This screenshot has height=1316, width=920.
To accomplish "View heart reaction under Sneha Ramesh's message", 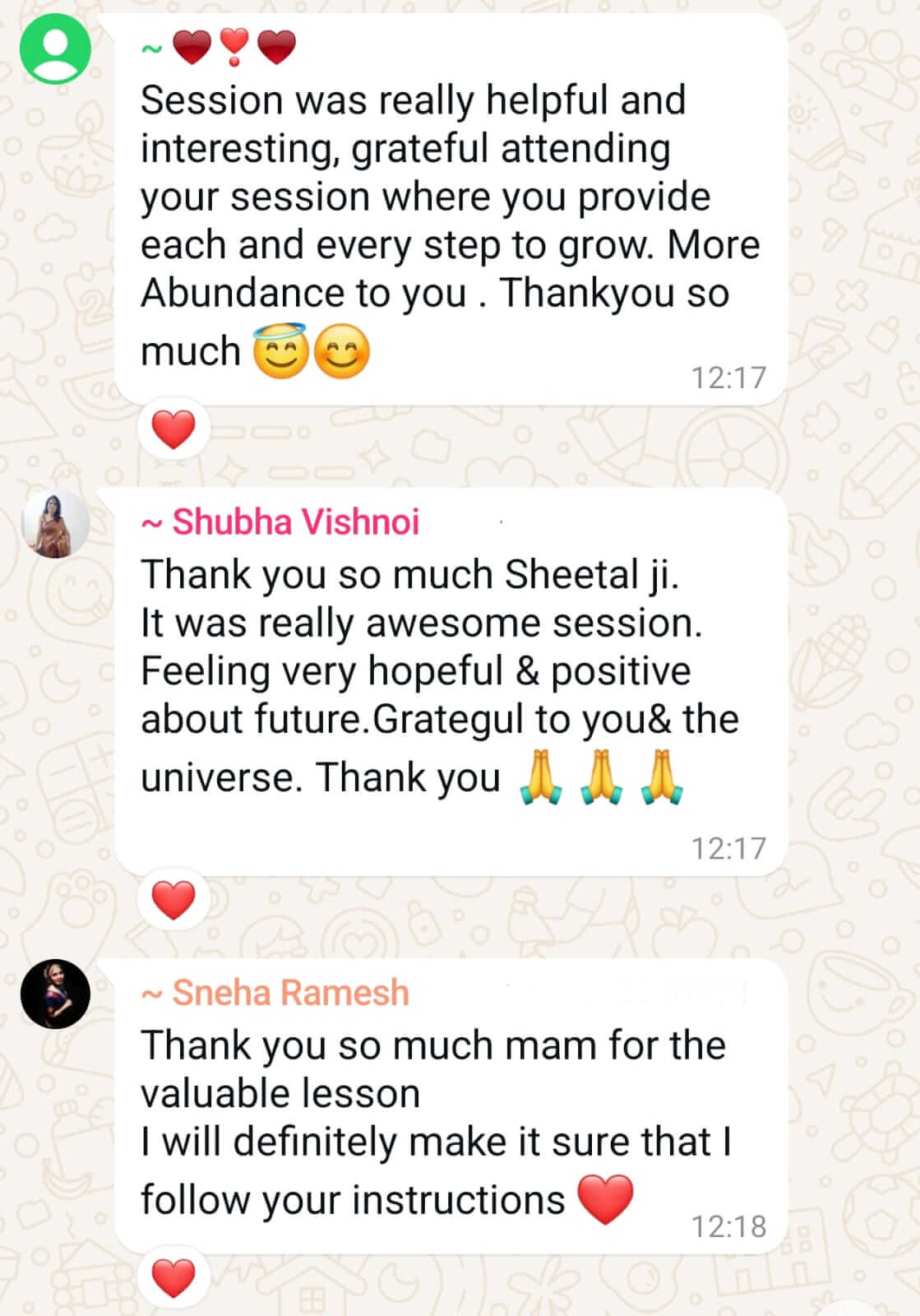I will [x=173, y=1278].
